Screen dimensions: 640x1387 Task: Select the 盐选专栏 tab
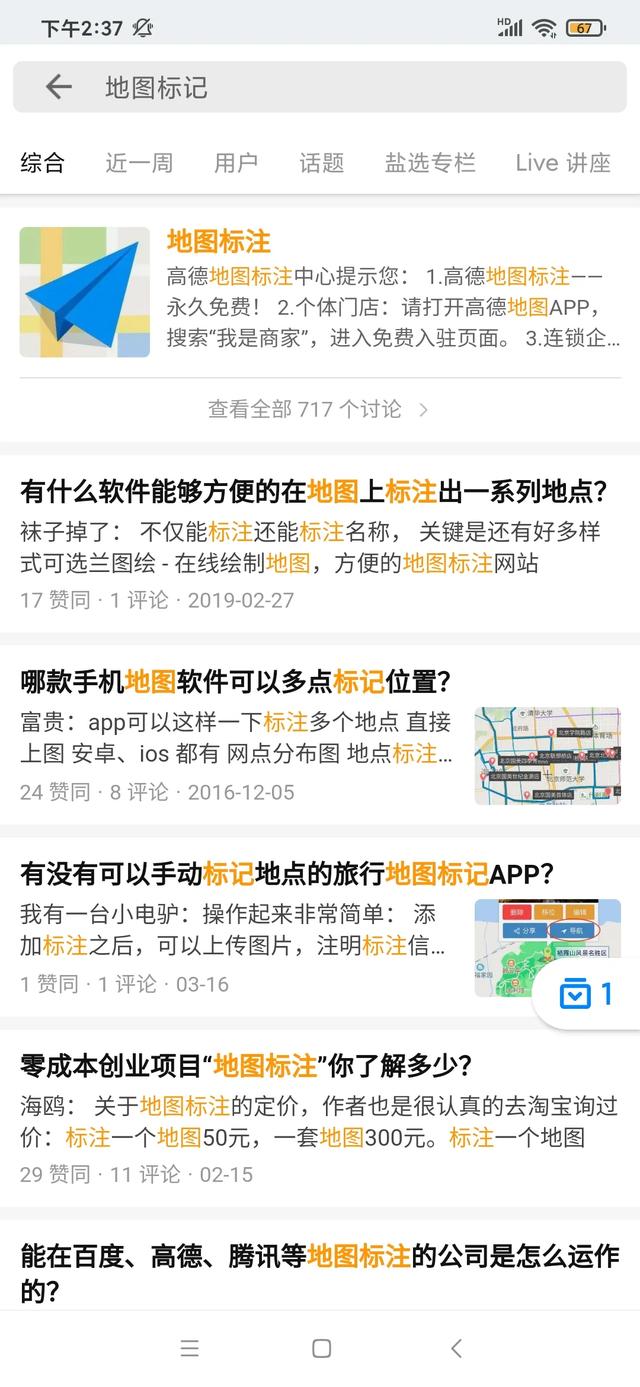pyautogui.click(x=430, y=163)
